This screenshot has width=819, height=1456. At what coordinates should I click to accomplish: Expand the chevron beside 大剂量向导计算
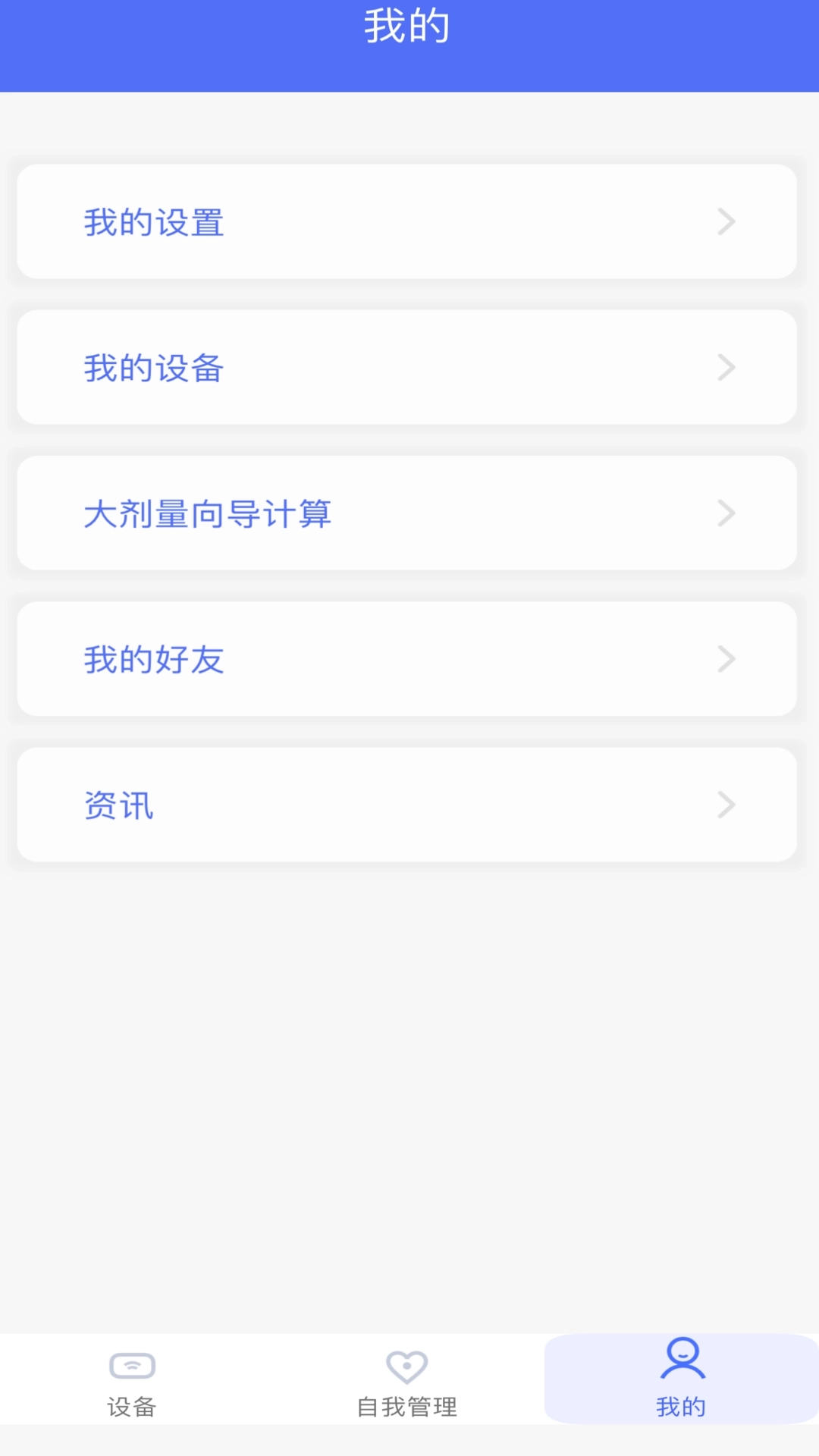click(726, 513)
